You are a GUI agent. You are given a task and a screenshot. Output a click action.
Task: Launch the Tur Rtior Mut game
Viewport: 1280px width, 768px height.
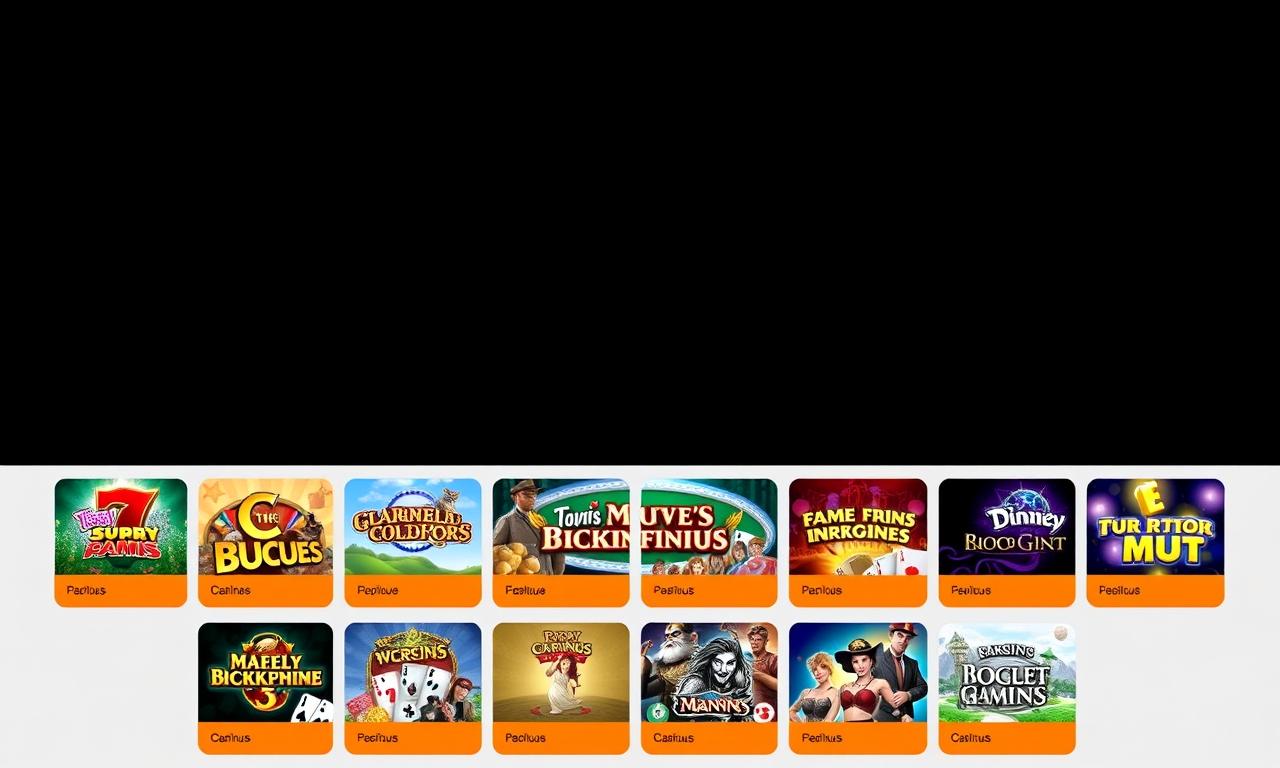click(1155, 528)
